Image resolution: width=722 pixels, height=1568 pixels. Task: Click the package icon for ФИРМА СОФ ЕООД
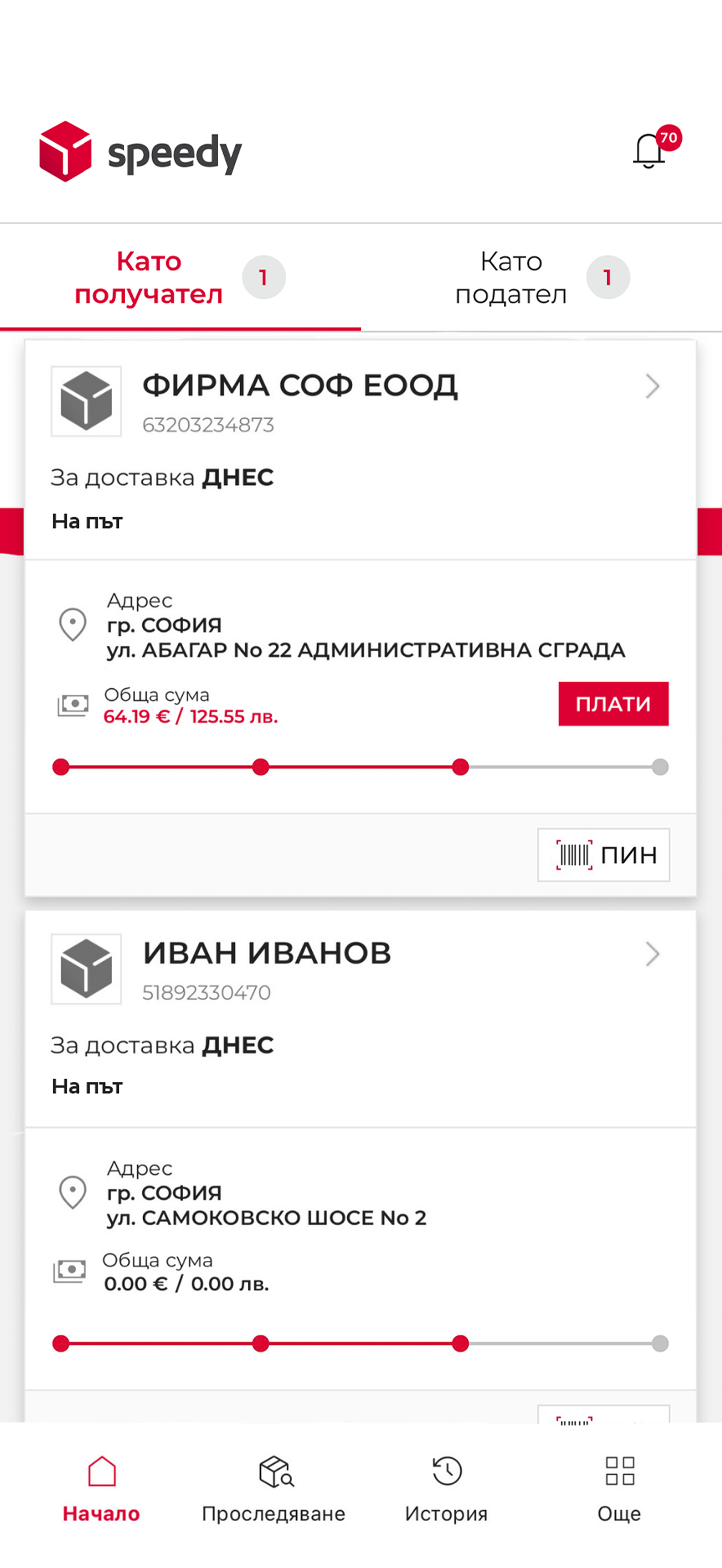pyautogui.click(x=86, y=402)
